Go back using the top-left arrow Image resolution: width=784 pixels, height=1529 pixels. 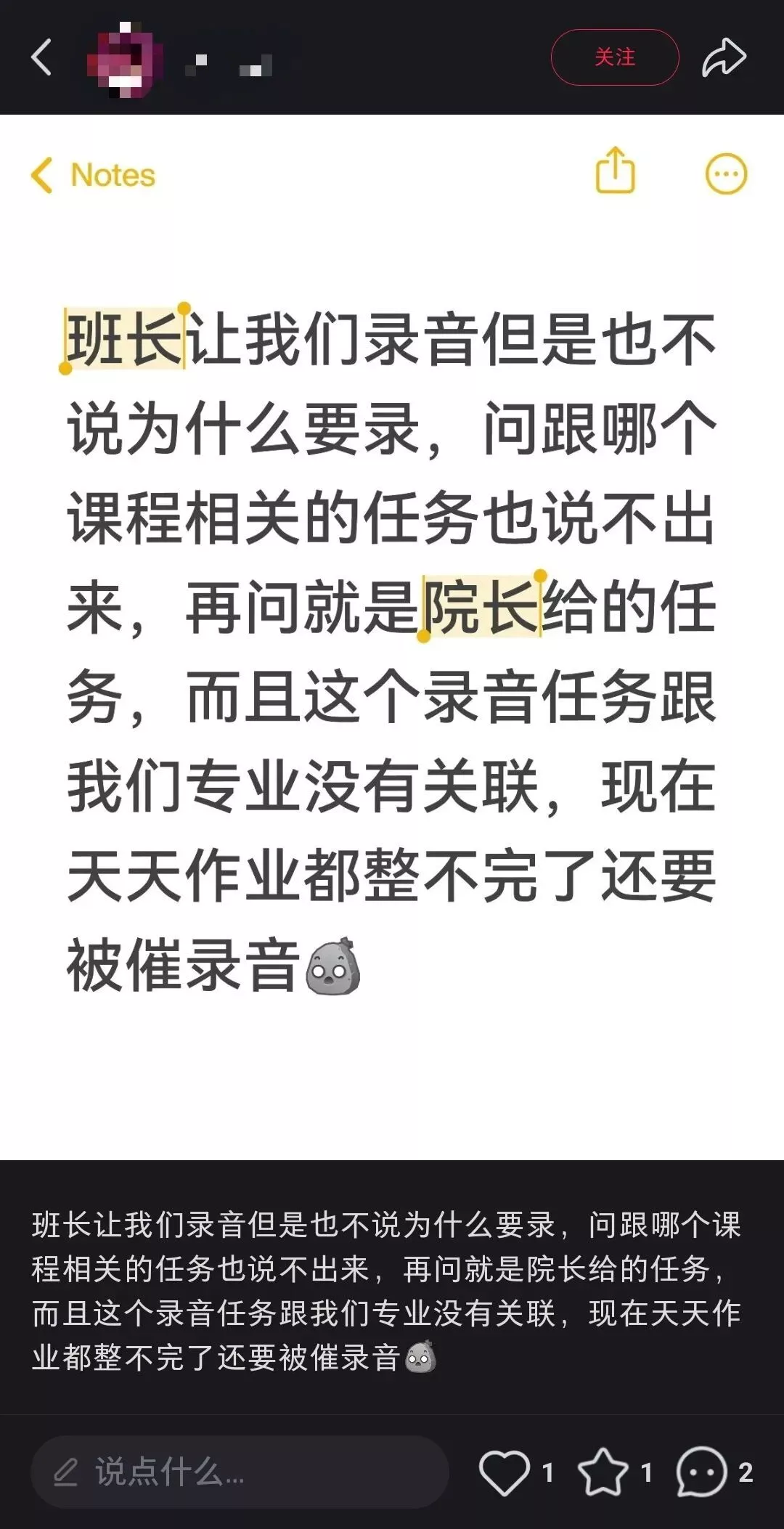pos(41,57)
